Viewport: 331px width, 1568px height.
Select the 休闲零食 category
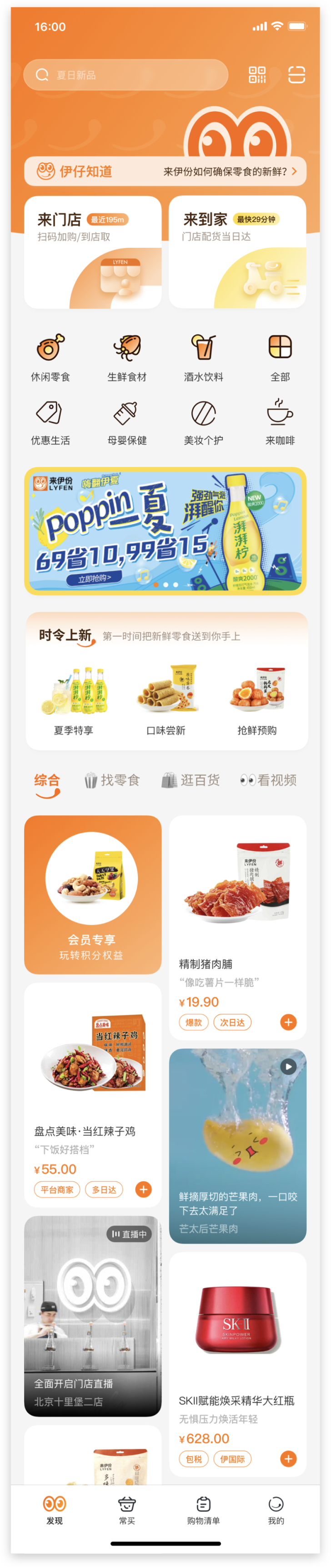tap(50, 357)
